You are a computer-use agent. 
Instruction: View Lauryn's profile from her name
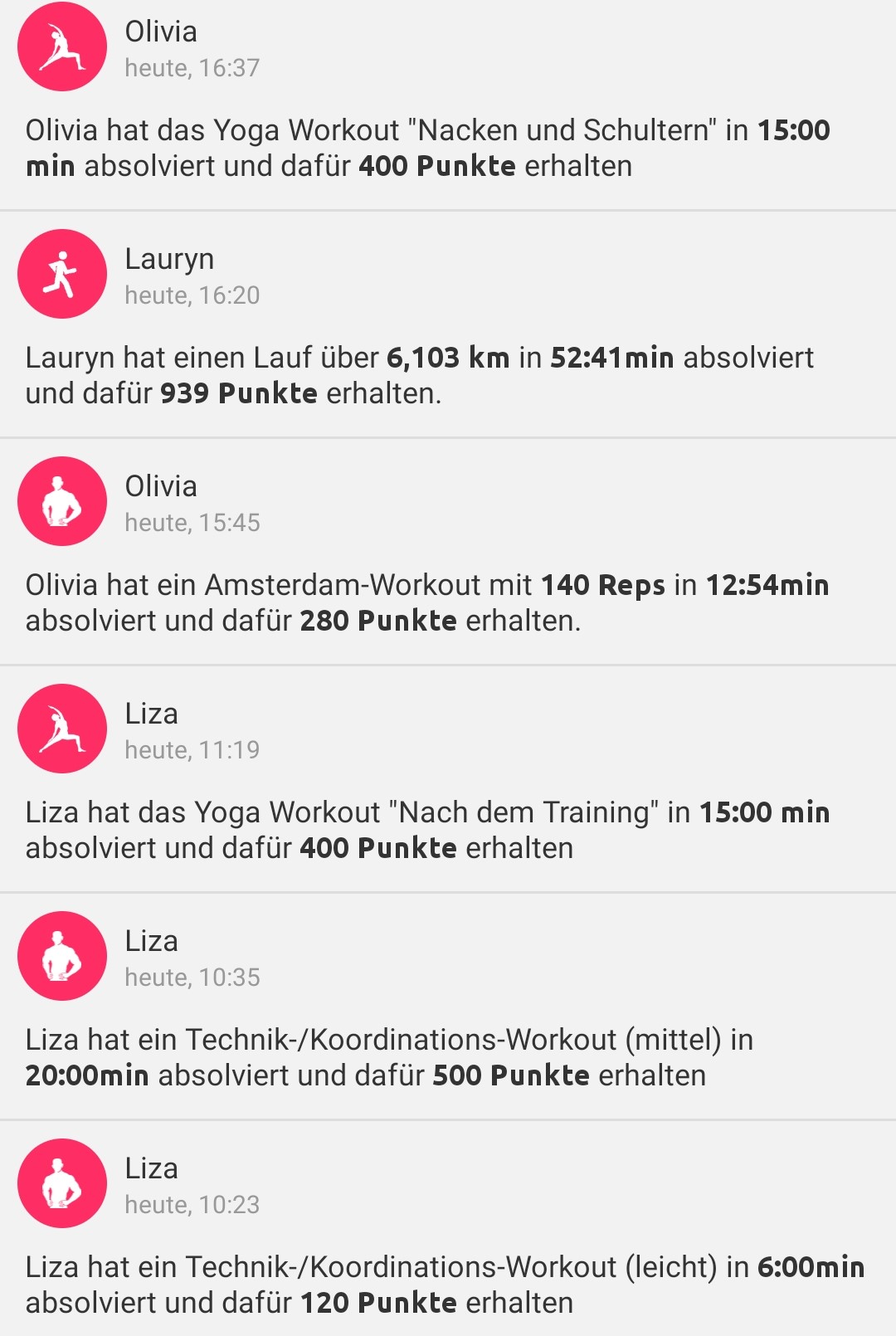[x=169, y=259]
